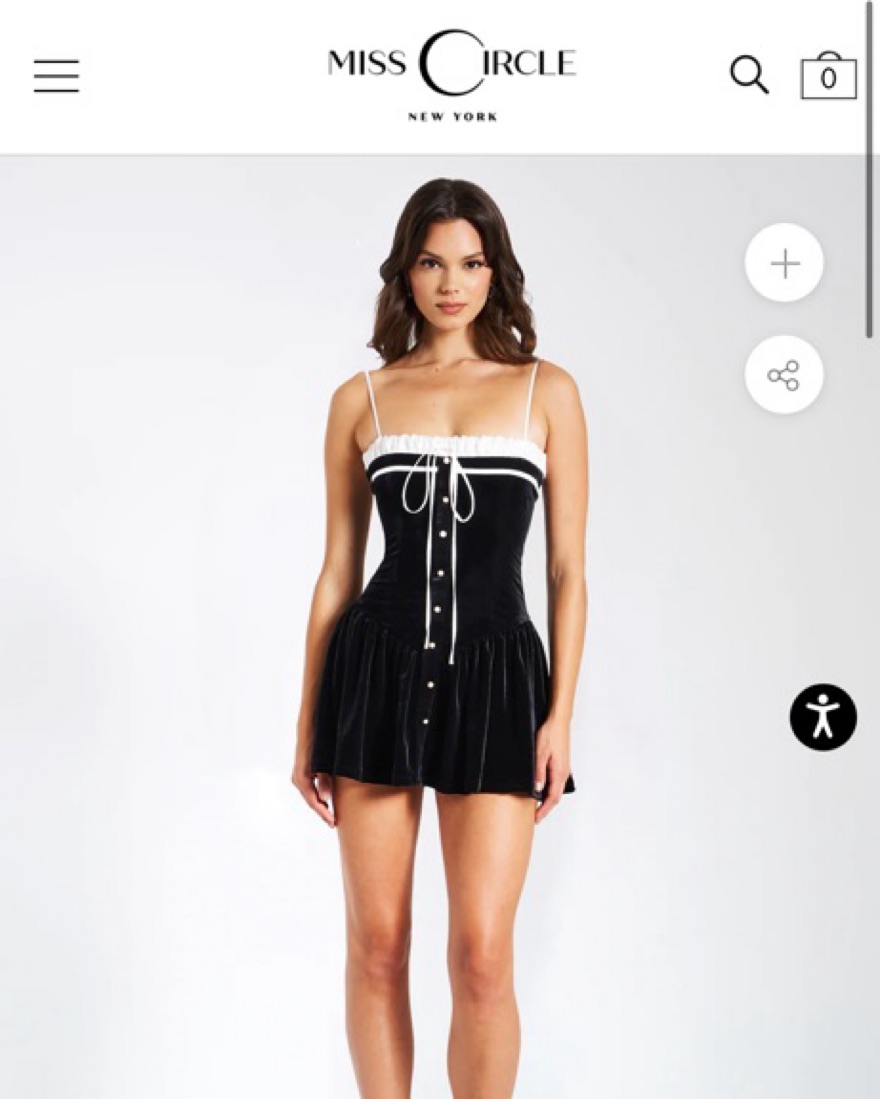Viewport: 880px width, 1099px height.
Task: Open the shopping bag
Action: click(x=828, y=76)
